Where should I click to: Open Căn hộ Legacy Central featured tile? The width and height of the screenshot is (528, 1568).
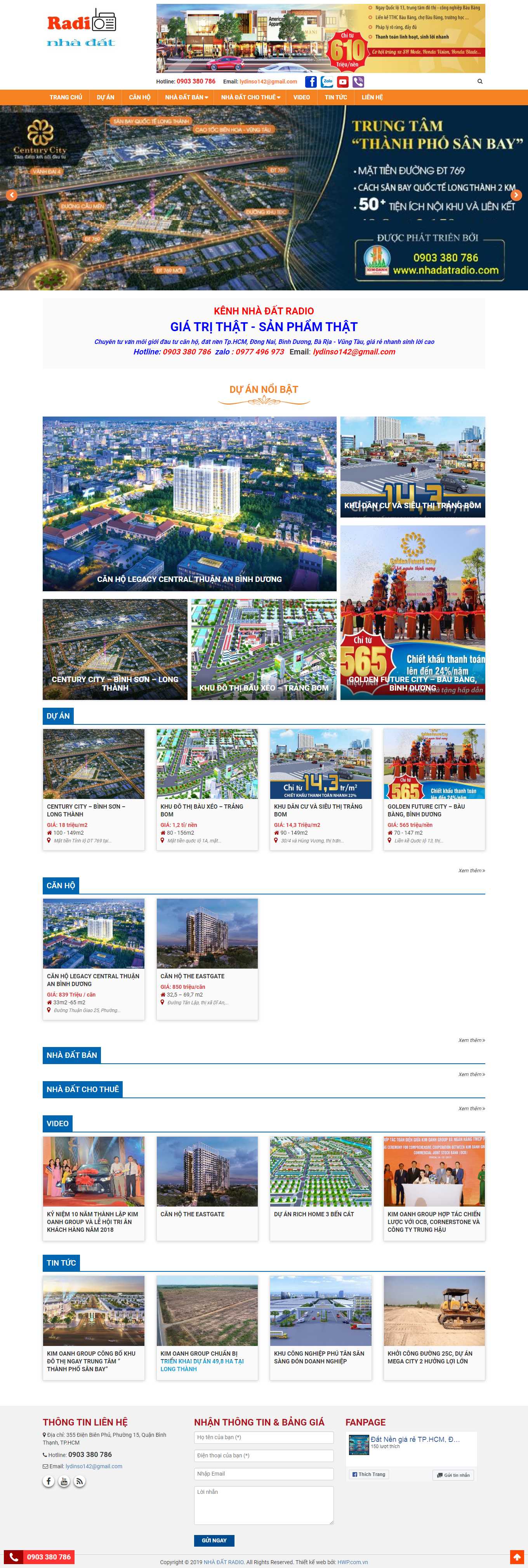point(189,504)
